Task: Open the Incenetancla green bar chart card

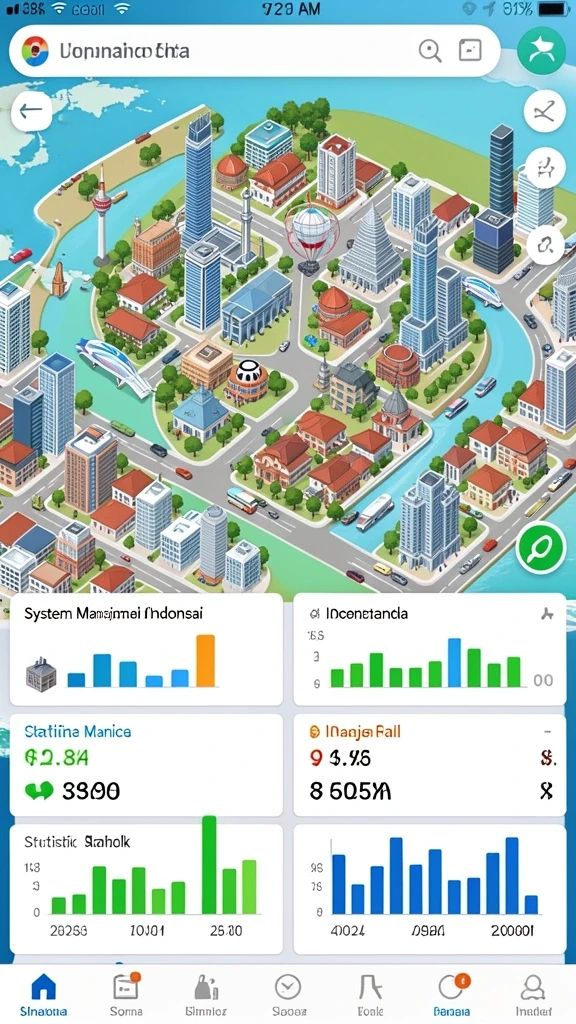Action: [x=430, y=649]
